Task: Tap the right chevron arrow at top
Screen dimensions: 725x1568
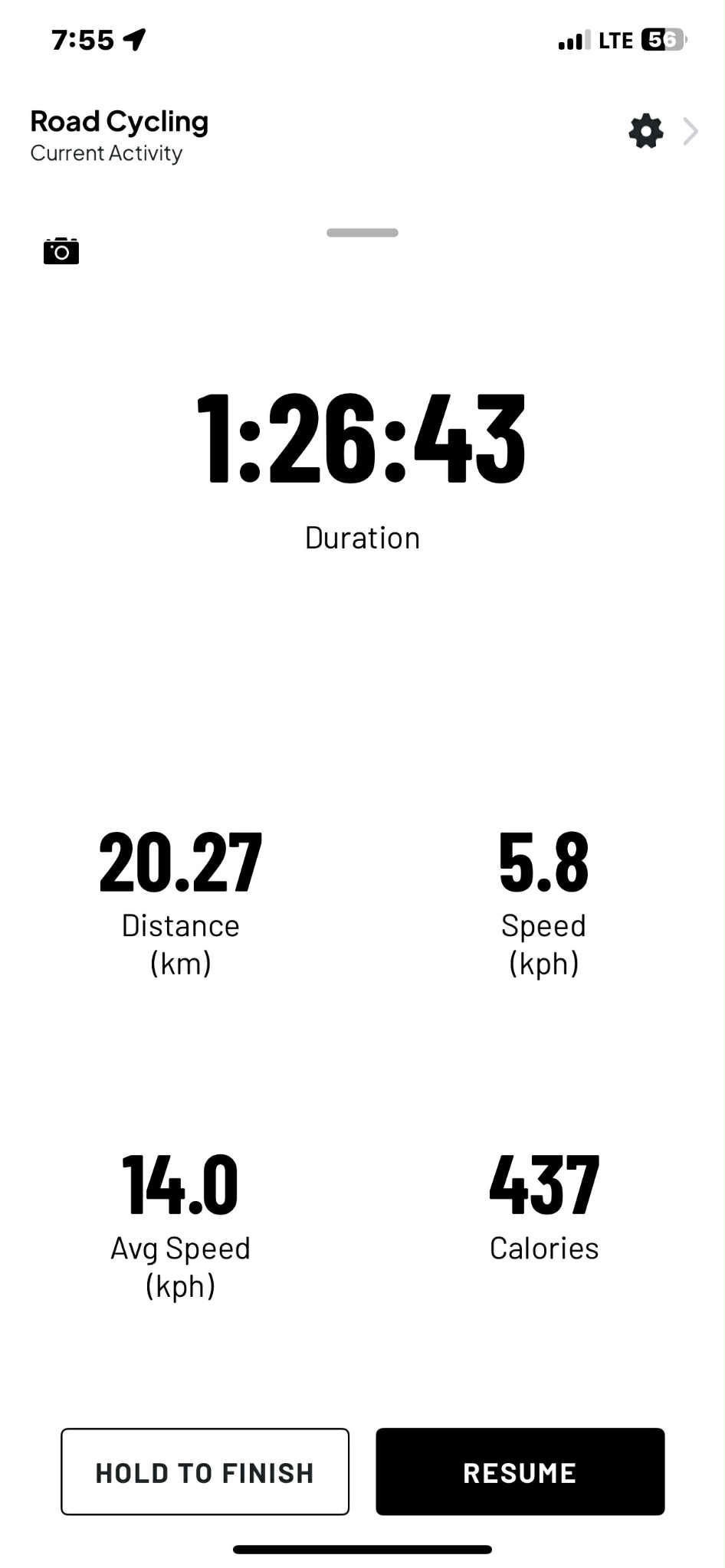Action: tap(691, 132)
